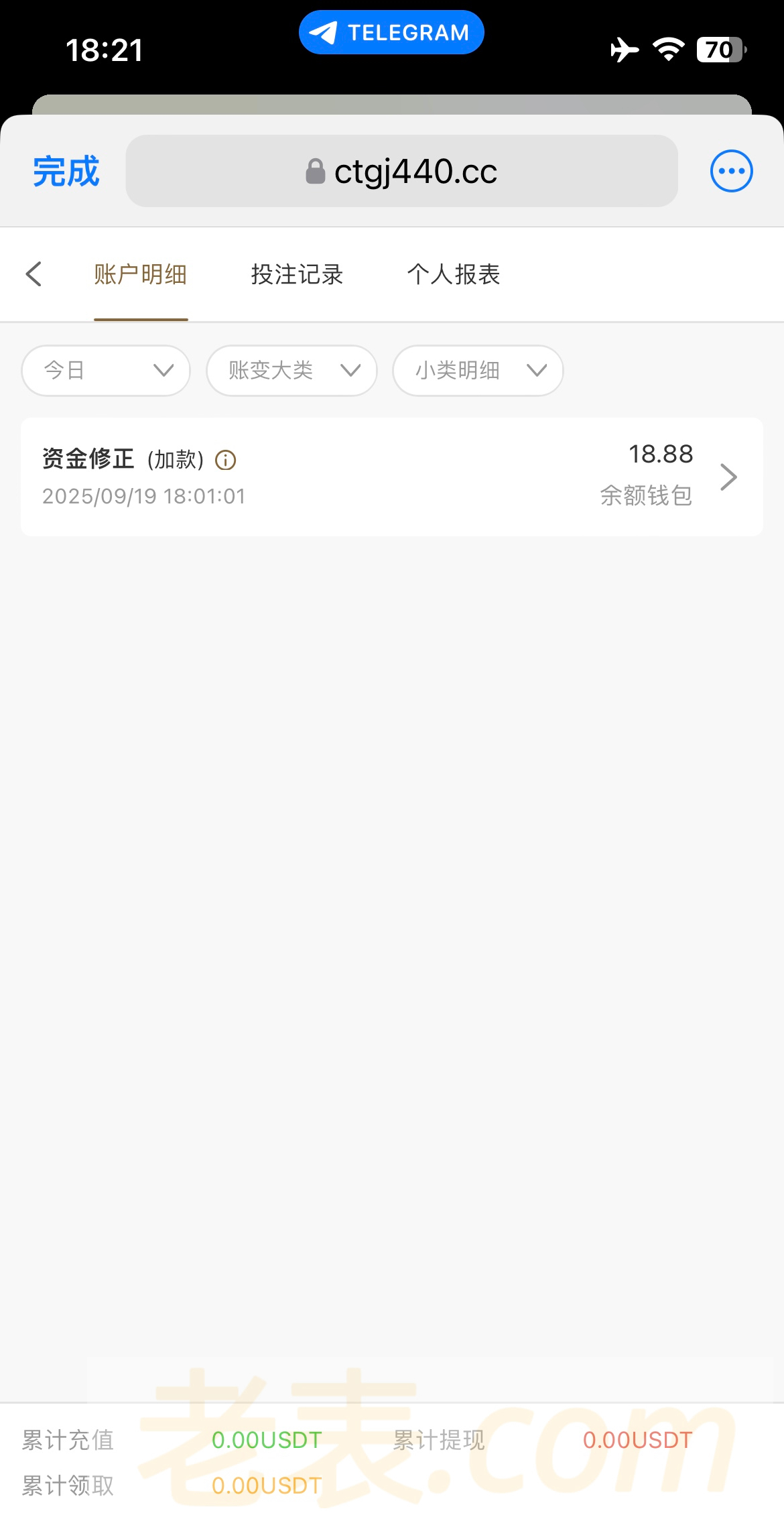Screen dimensions: 784x1519
Task: Expand the 小类明细 dropdown
Action: [x=477, y=371]
